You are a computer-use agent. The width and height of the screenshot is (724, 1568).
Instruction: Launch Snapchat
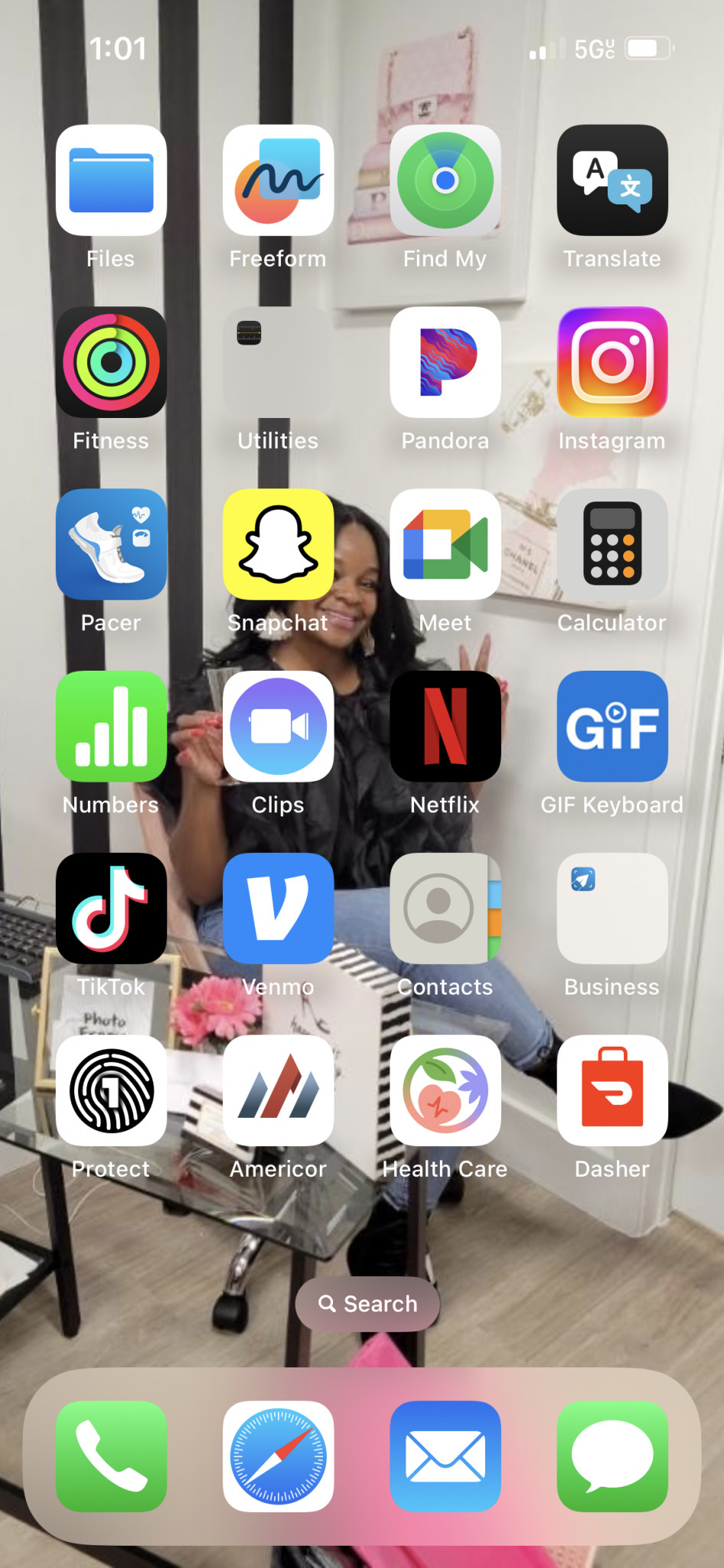278,544
